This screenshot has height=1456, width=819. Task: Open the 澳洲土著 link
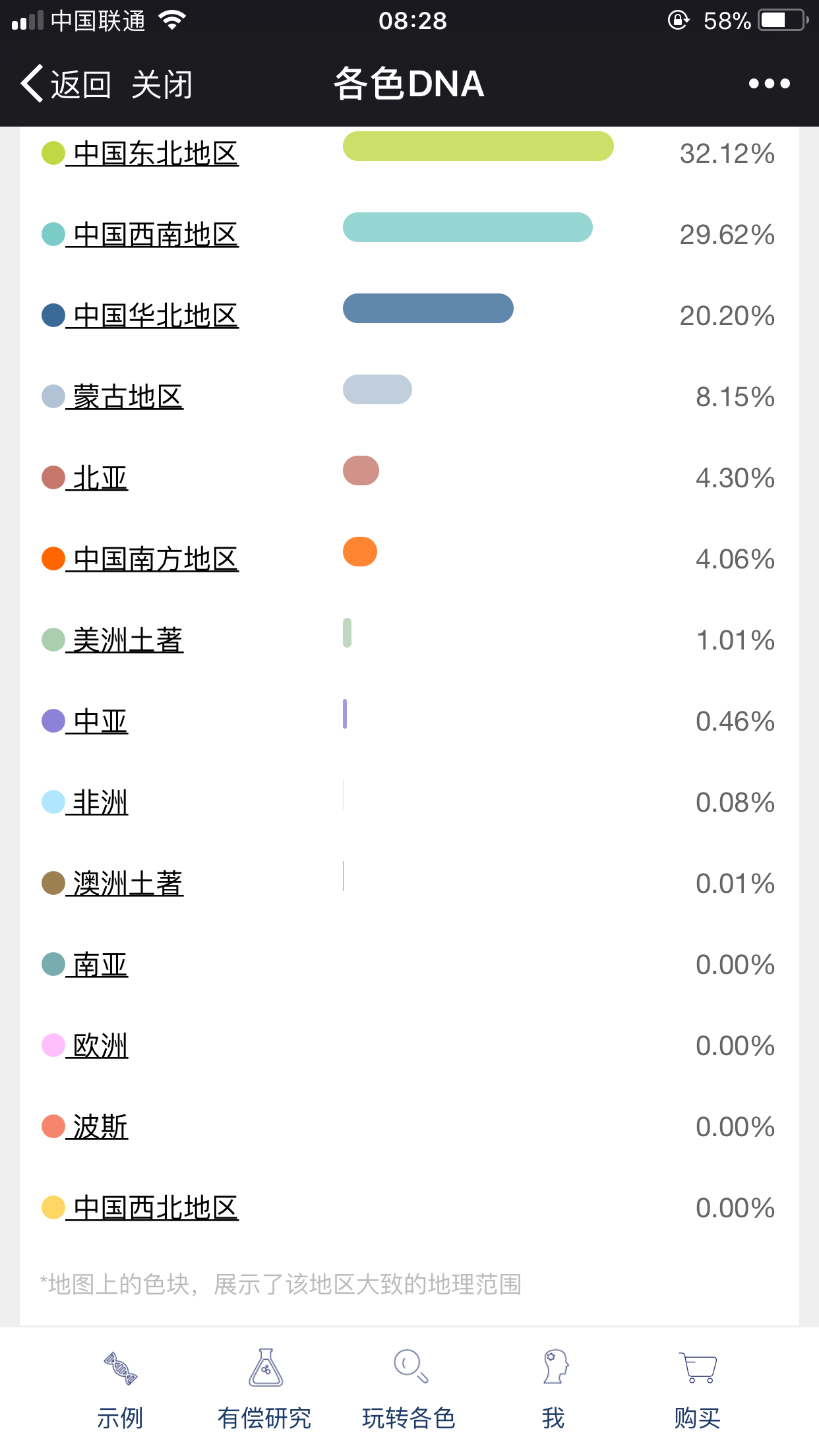click(x=127, y=884)
